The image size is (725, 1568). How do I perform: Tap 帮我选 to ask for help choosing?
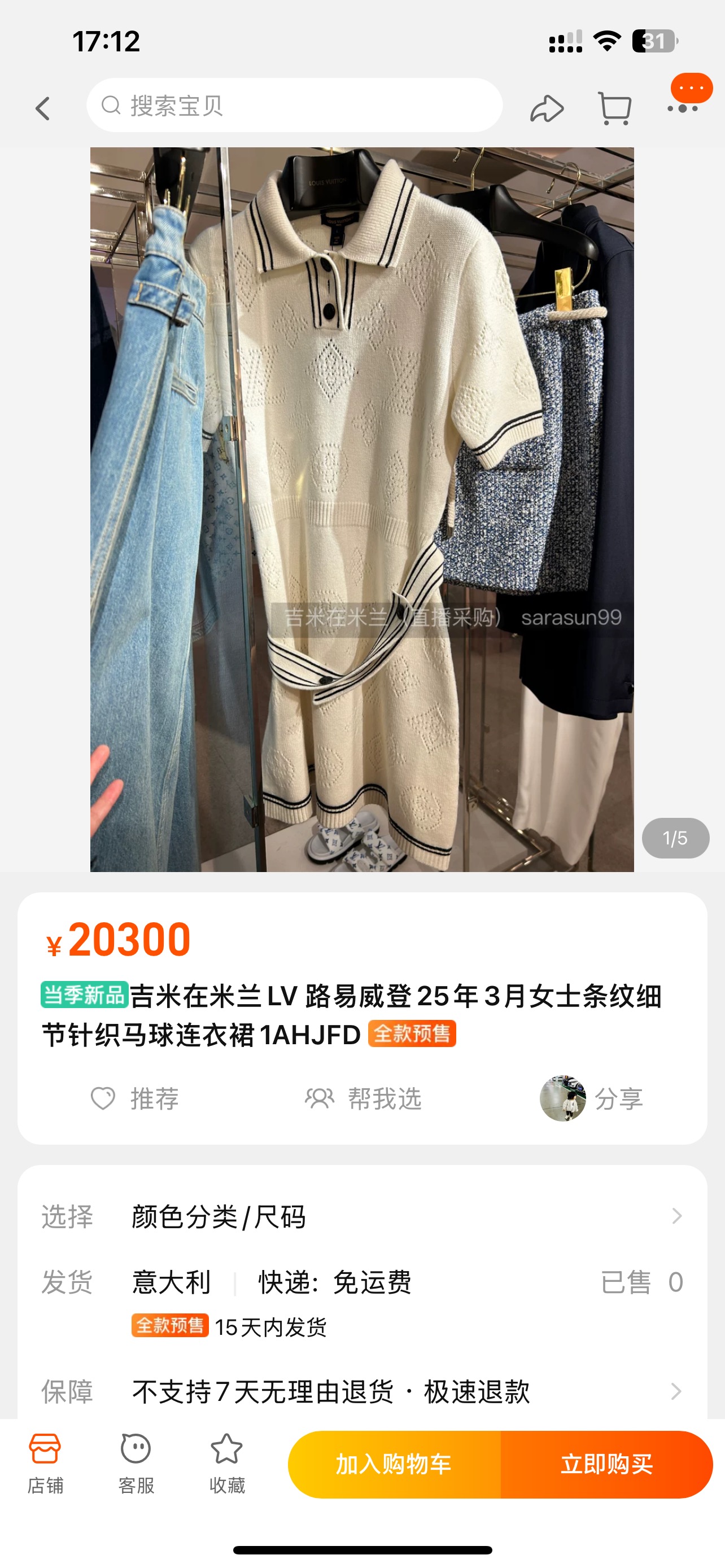pyautogui.click(x=364, y=1099)
